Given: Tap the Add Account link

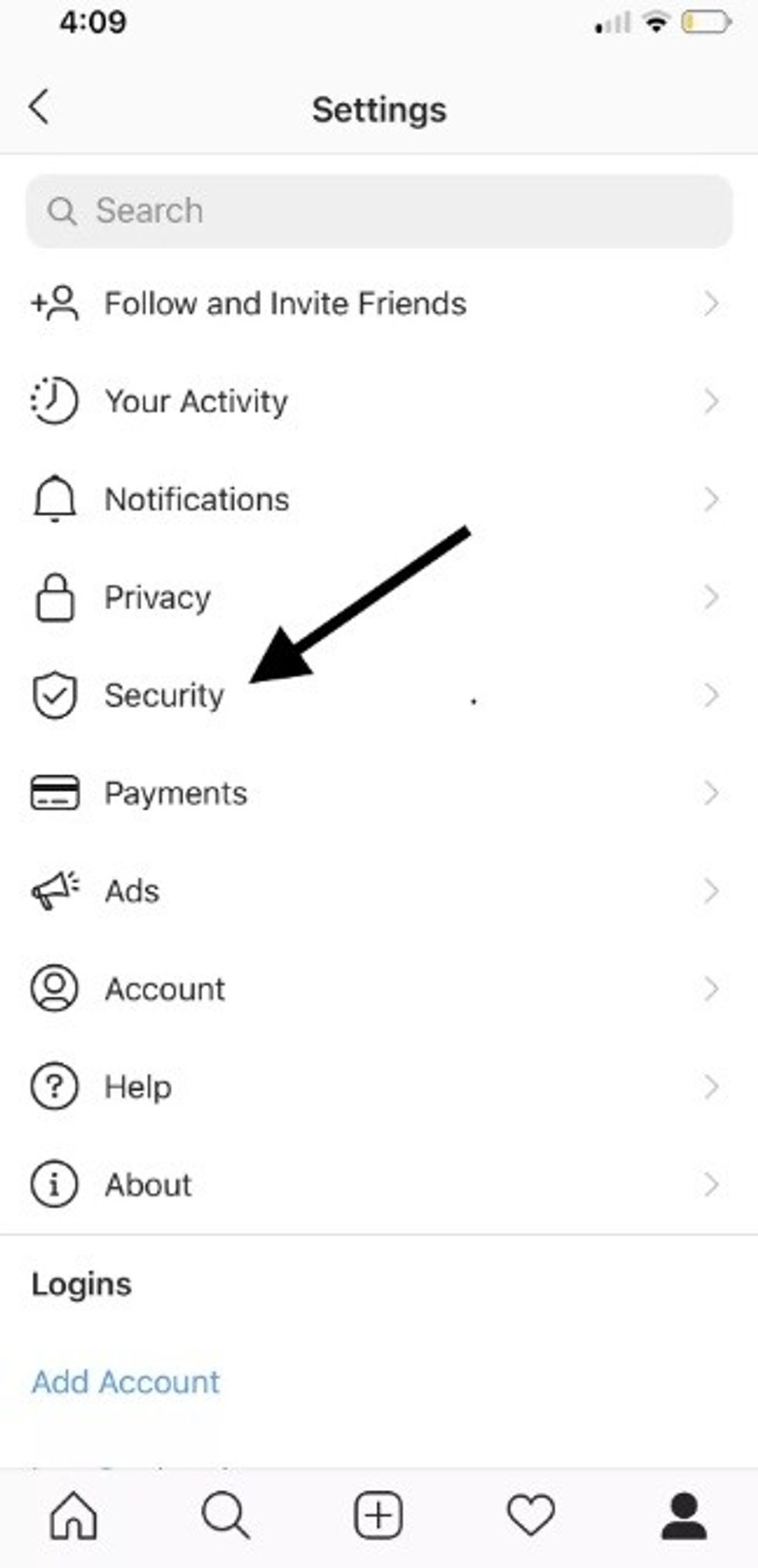Looking at the screenshot, I should tap(126, 1382).
